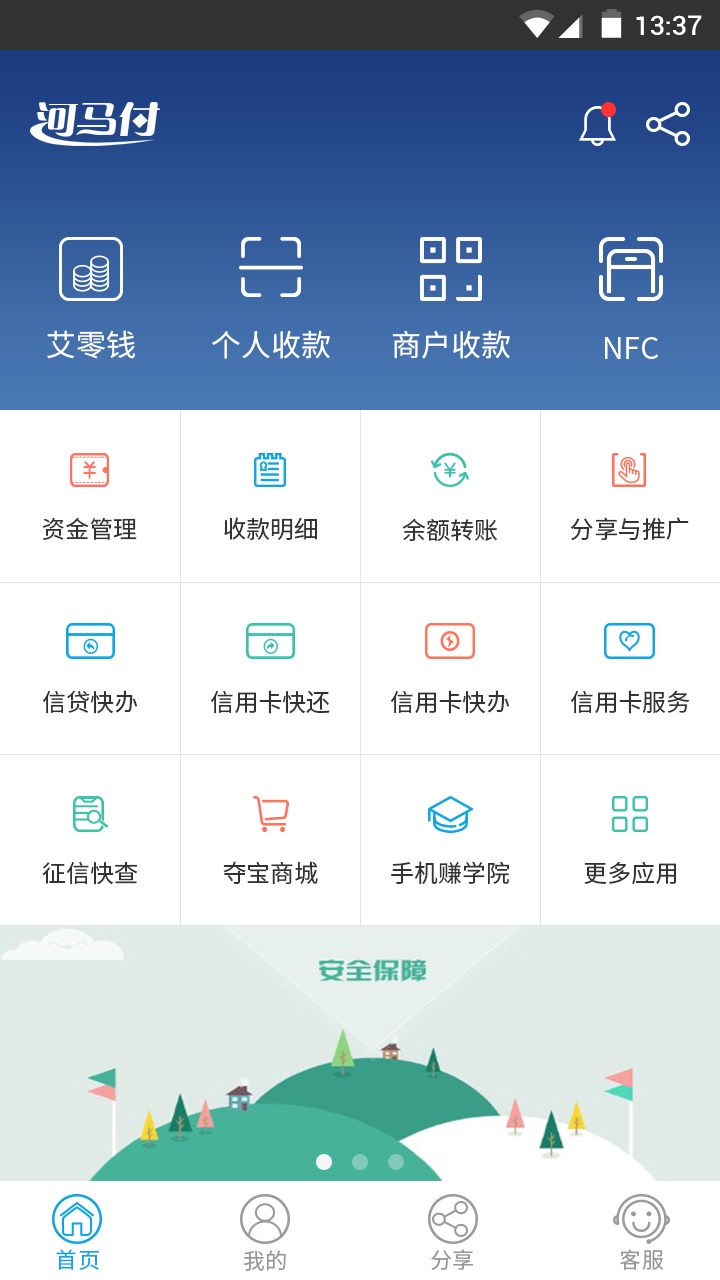
Task: Show 更多应用
Action: (x=630, y=840)
